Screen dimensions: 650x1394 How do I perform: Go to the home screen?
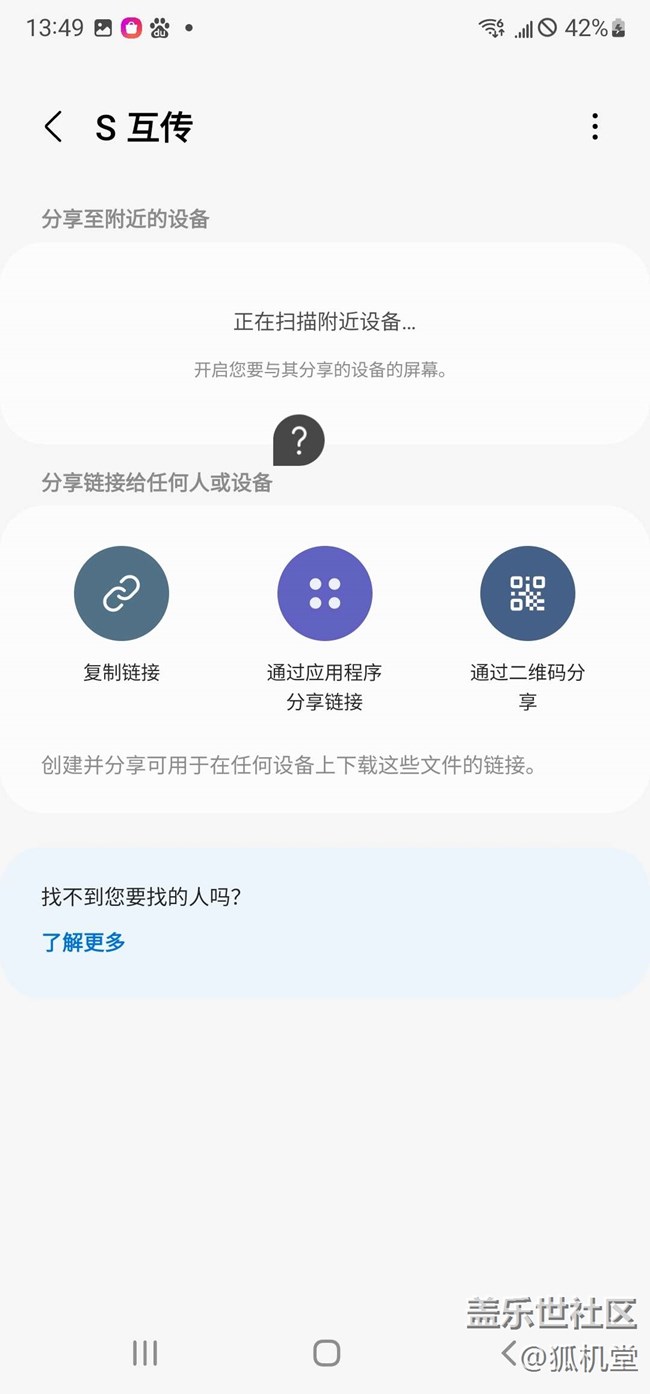pyautogui.click(x=326, y=1353)
